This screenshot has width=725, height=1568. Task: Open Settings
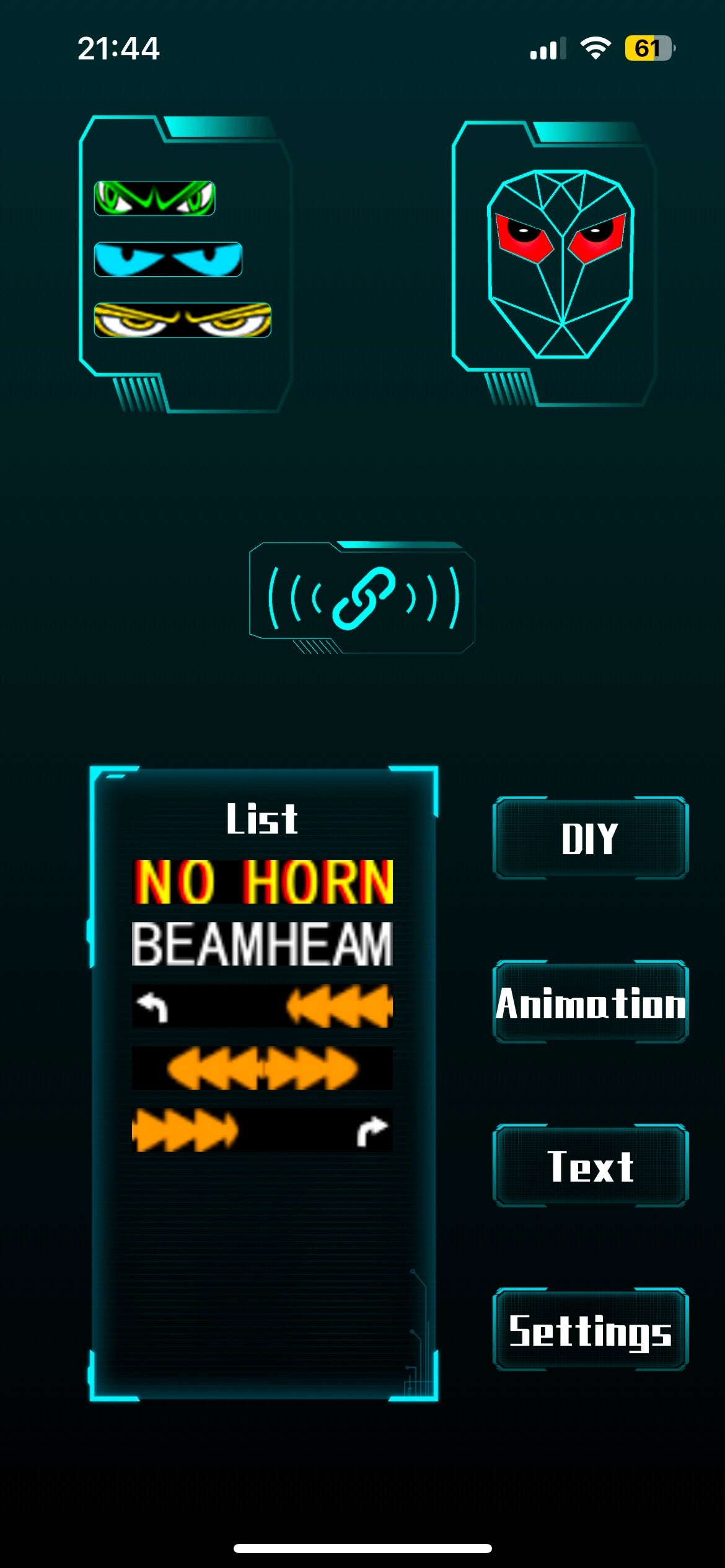tap(591, 1330)
